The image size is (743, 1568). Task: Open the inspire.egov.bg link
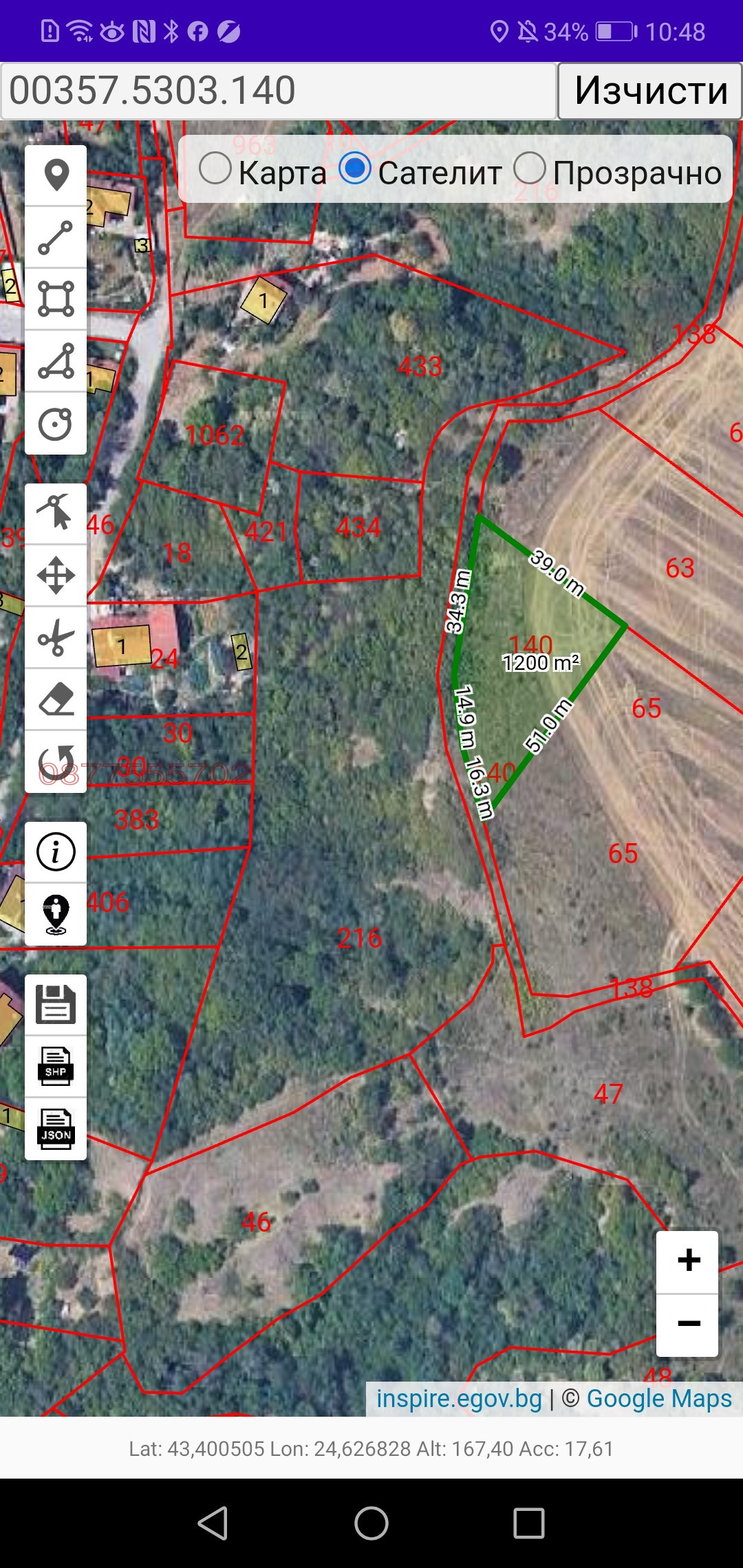459,1399
